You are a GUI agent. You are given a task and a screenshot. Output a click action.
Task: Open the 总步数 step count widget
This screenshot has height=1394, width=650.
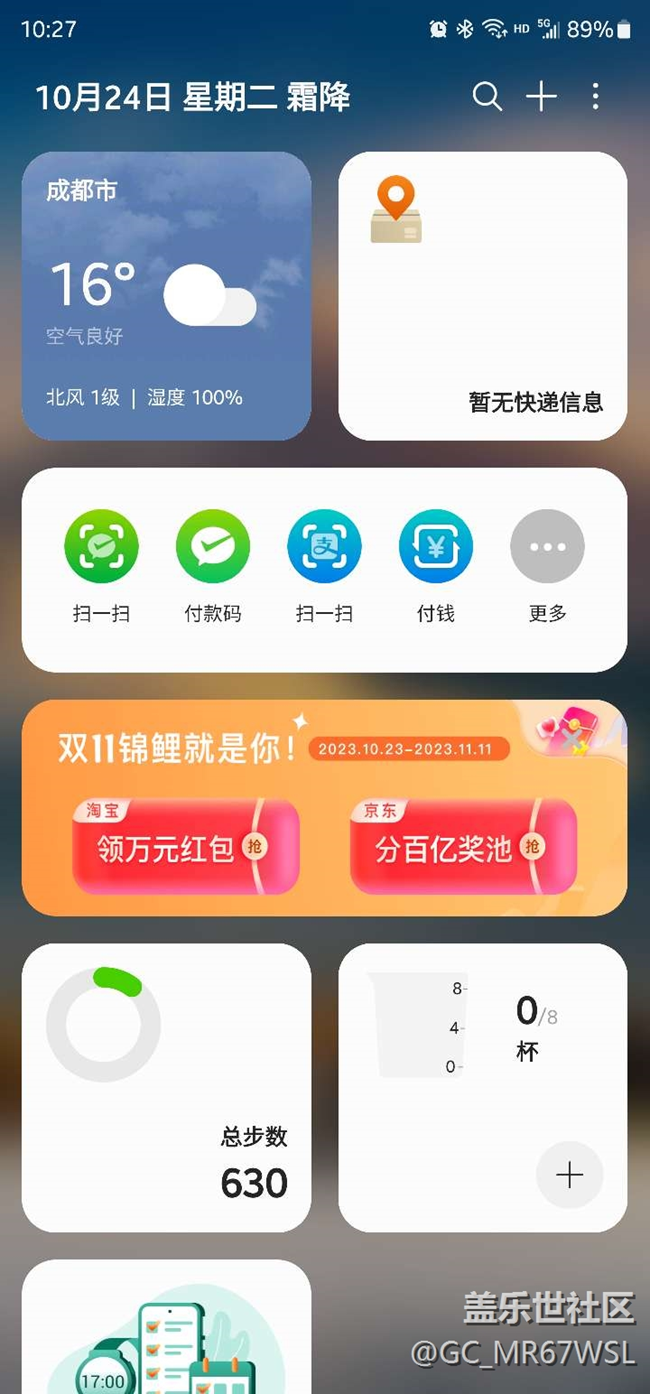pyautogui.click(x=166, y=1088)
